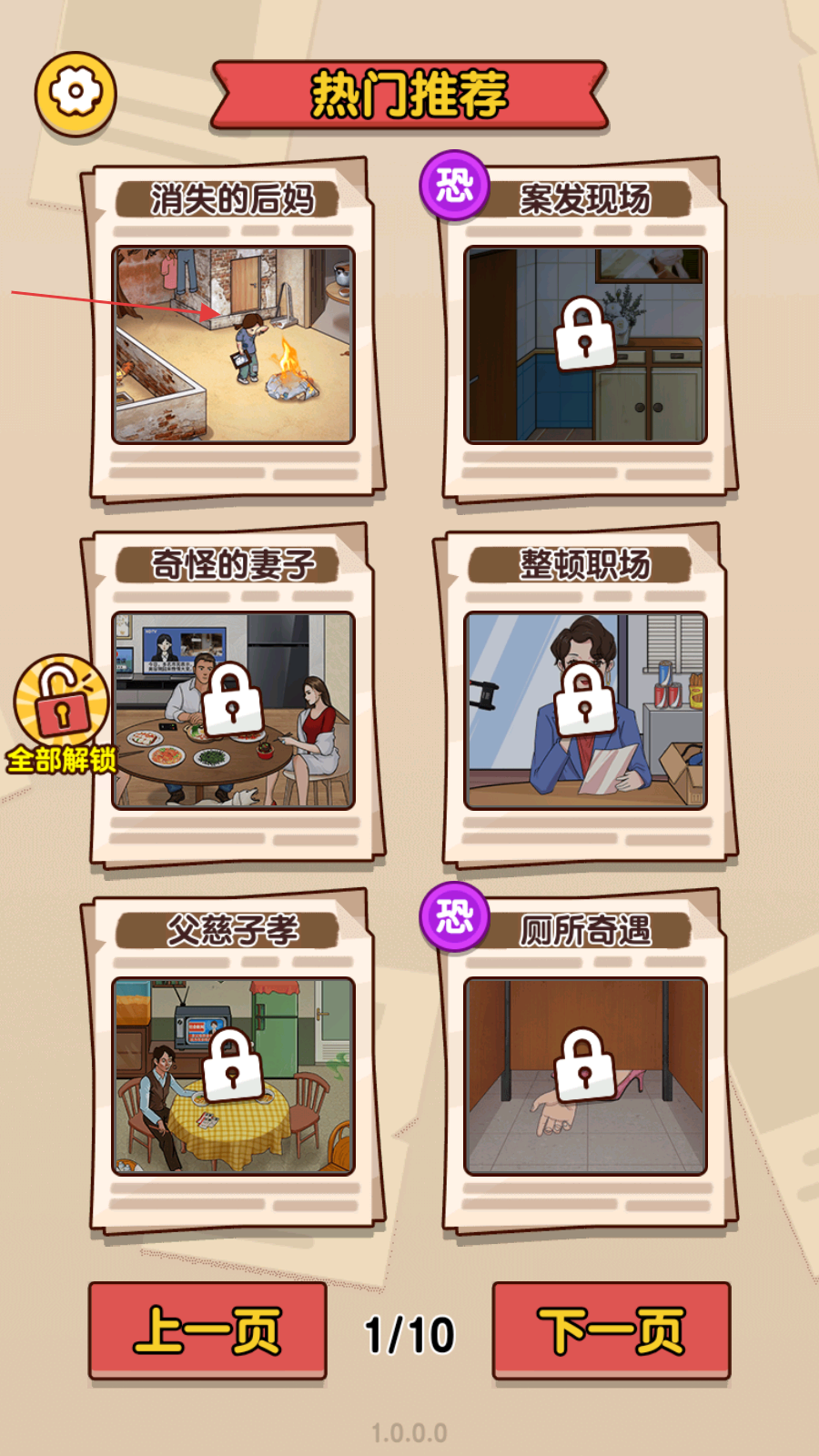This screenshot has width=819, height=1456.
Task: Open the locked 奇怪的妻子 level
Action: click(234, 696)
